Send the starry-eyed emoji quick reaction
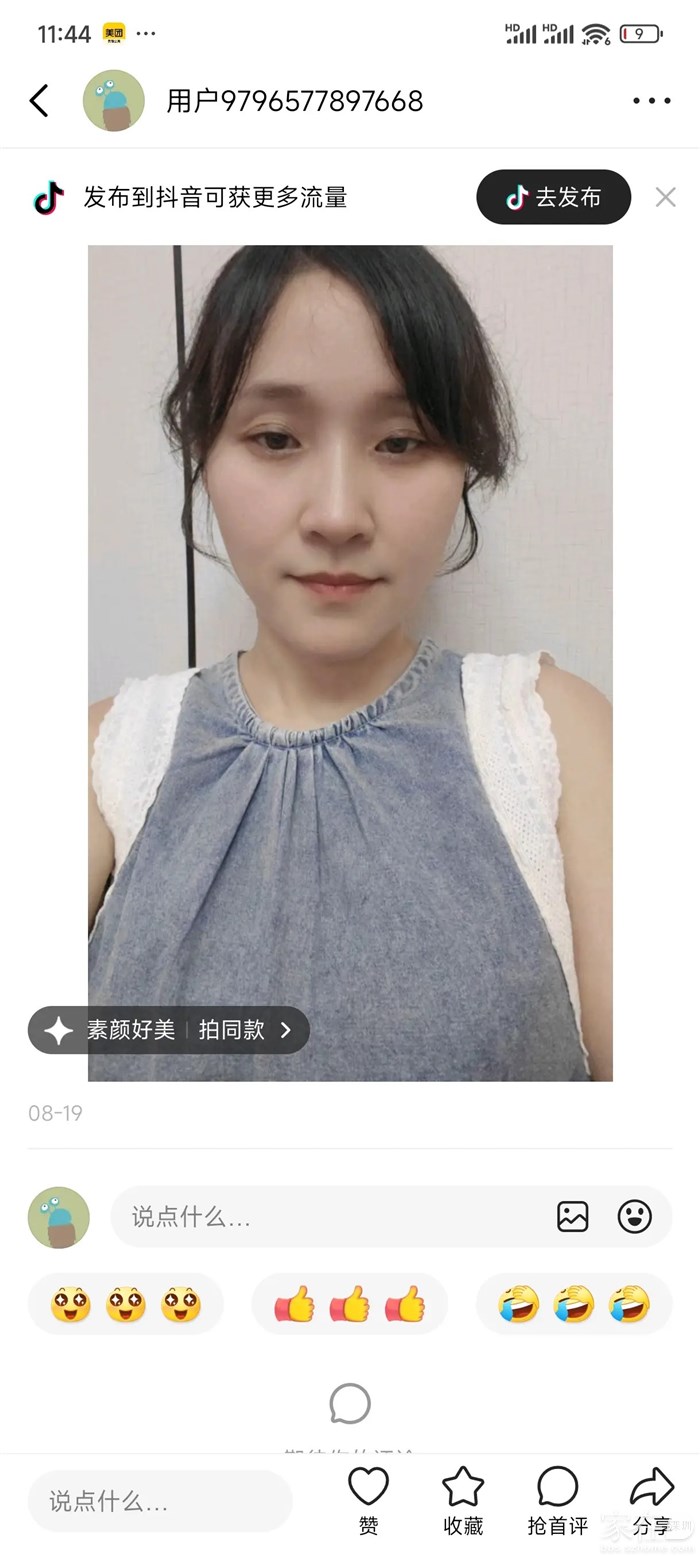The image size is (700, 1556). pyautogui.click(x=126, y=1304)
